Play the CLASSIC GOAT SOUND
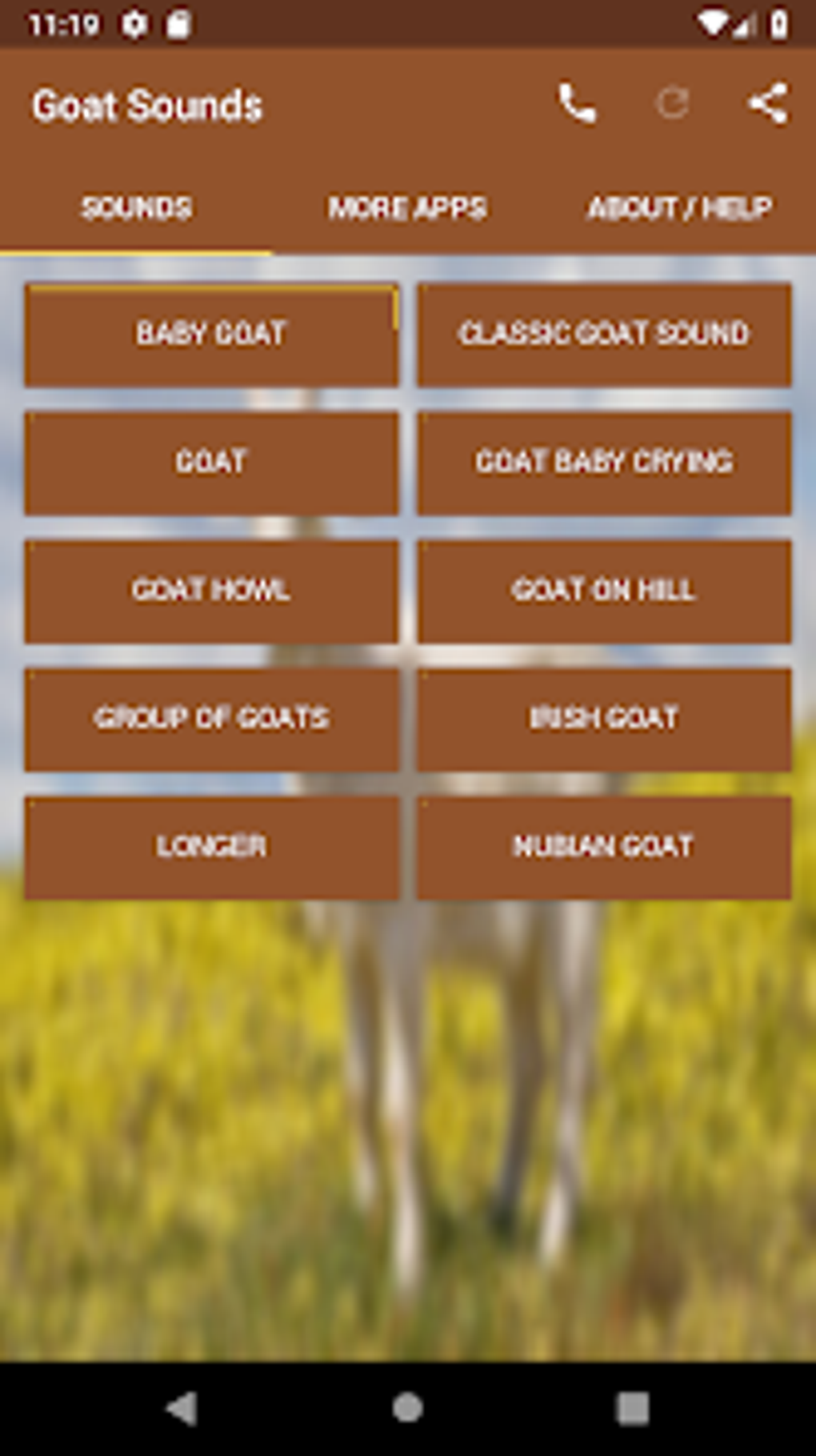This screenshot has width=816, height=1456. (604, 335)
